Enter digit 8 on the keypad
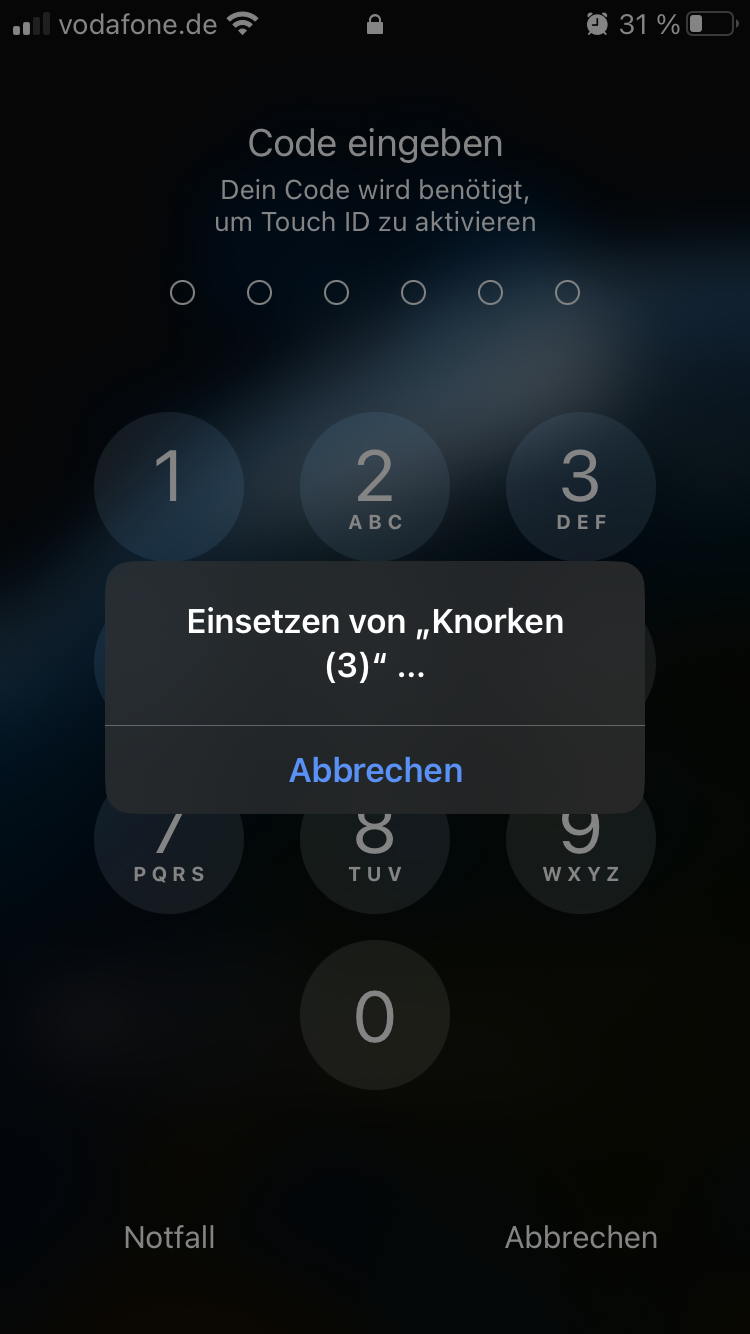The width and height of the screenshot is (750, 1334). tap(375, 858)
